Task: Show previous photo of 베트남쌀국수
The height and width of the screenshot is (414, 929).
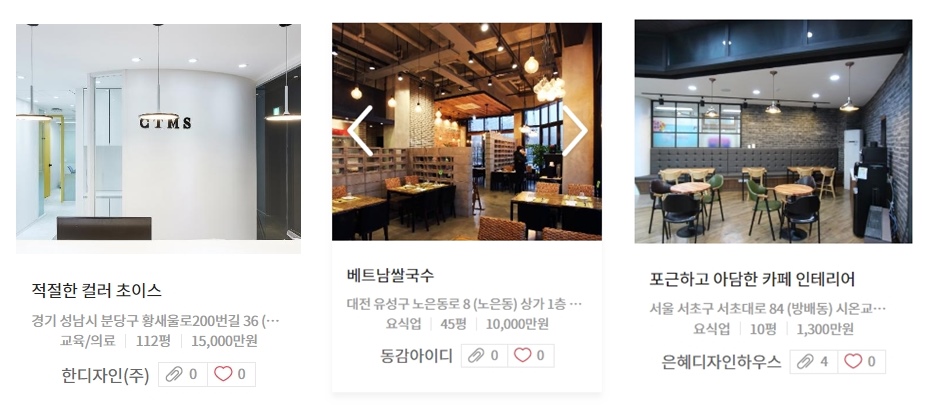Action: point(360,131)
